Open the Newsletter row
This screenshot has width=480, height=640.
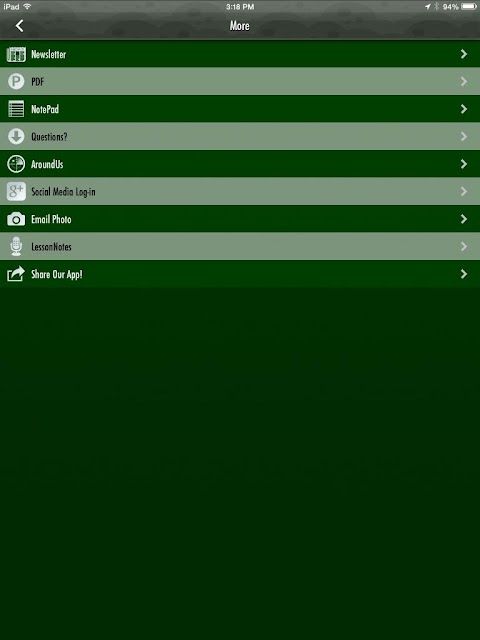click(240, 54)
